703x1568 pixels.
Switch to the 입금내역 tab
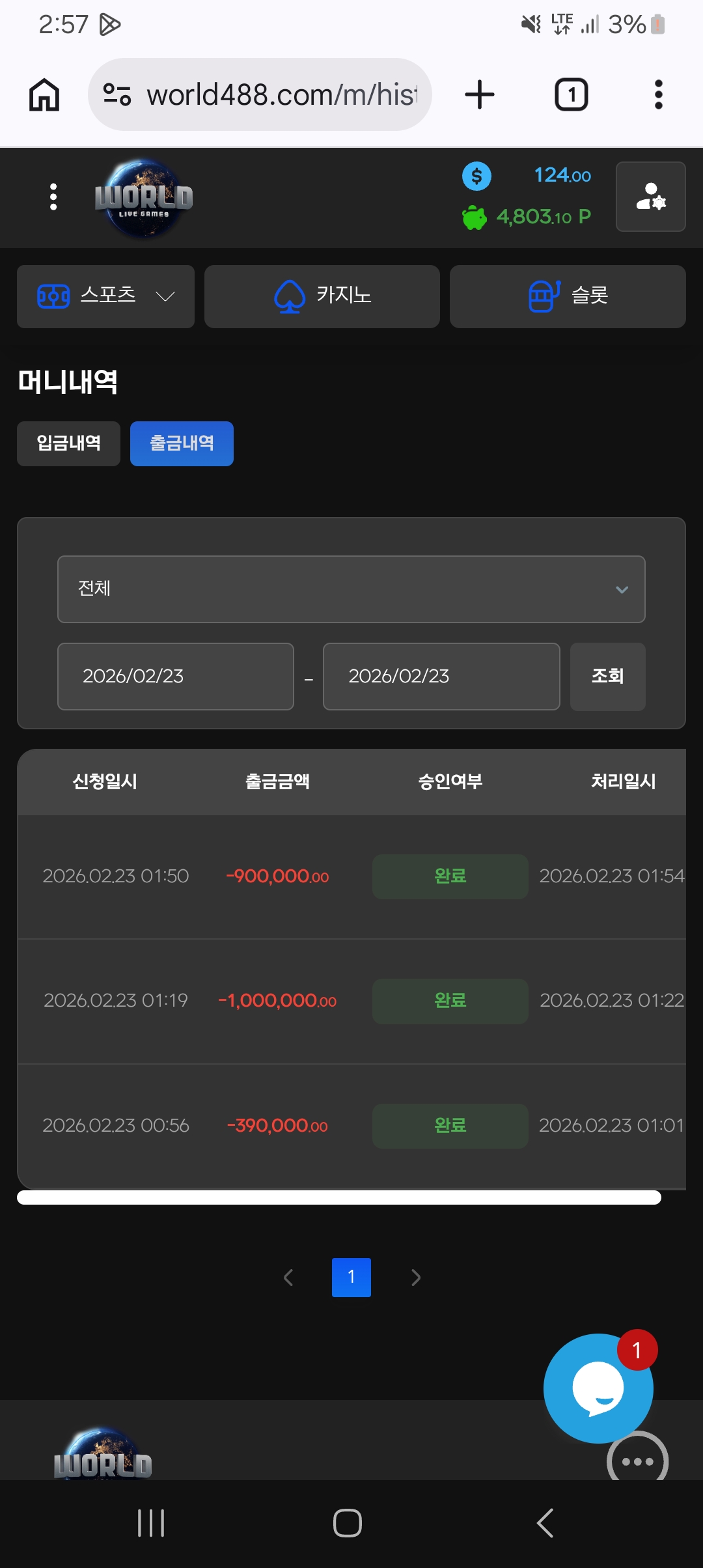[x=68, y=443]
